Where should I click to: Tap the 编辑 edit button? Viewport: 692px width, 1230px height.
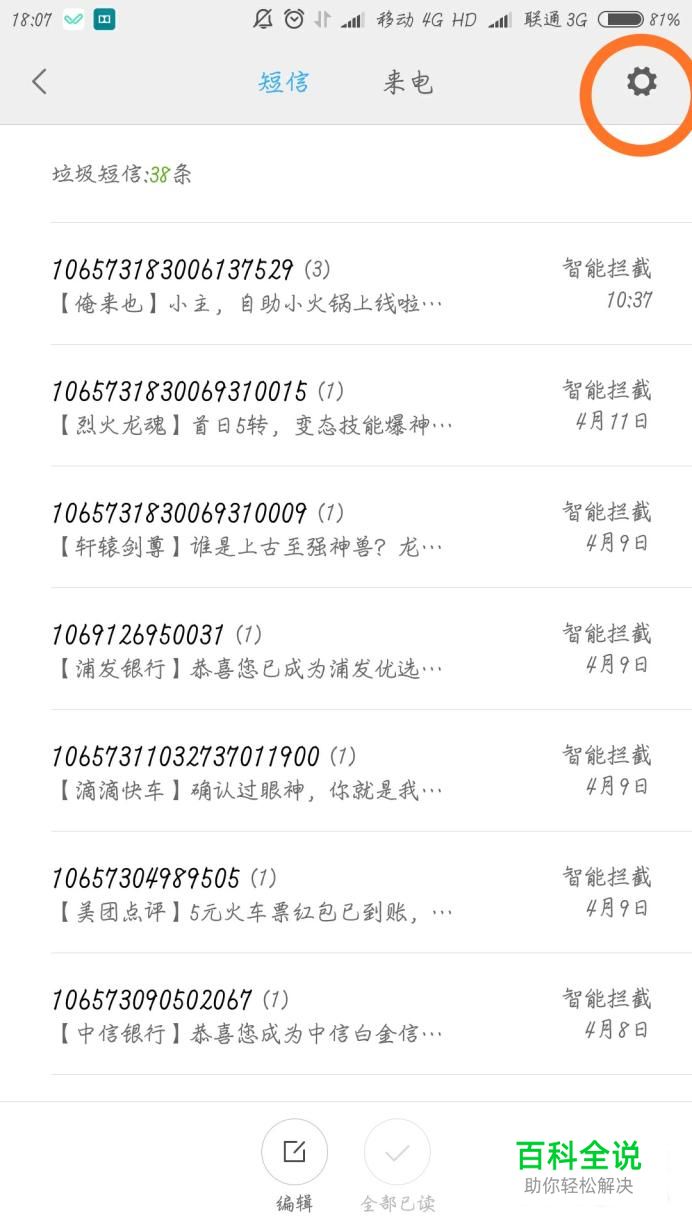pyautogui.click(x=294, y=1153)
